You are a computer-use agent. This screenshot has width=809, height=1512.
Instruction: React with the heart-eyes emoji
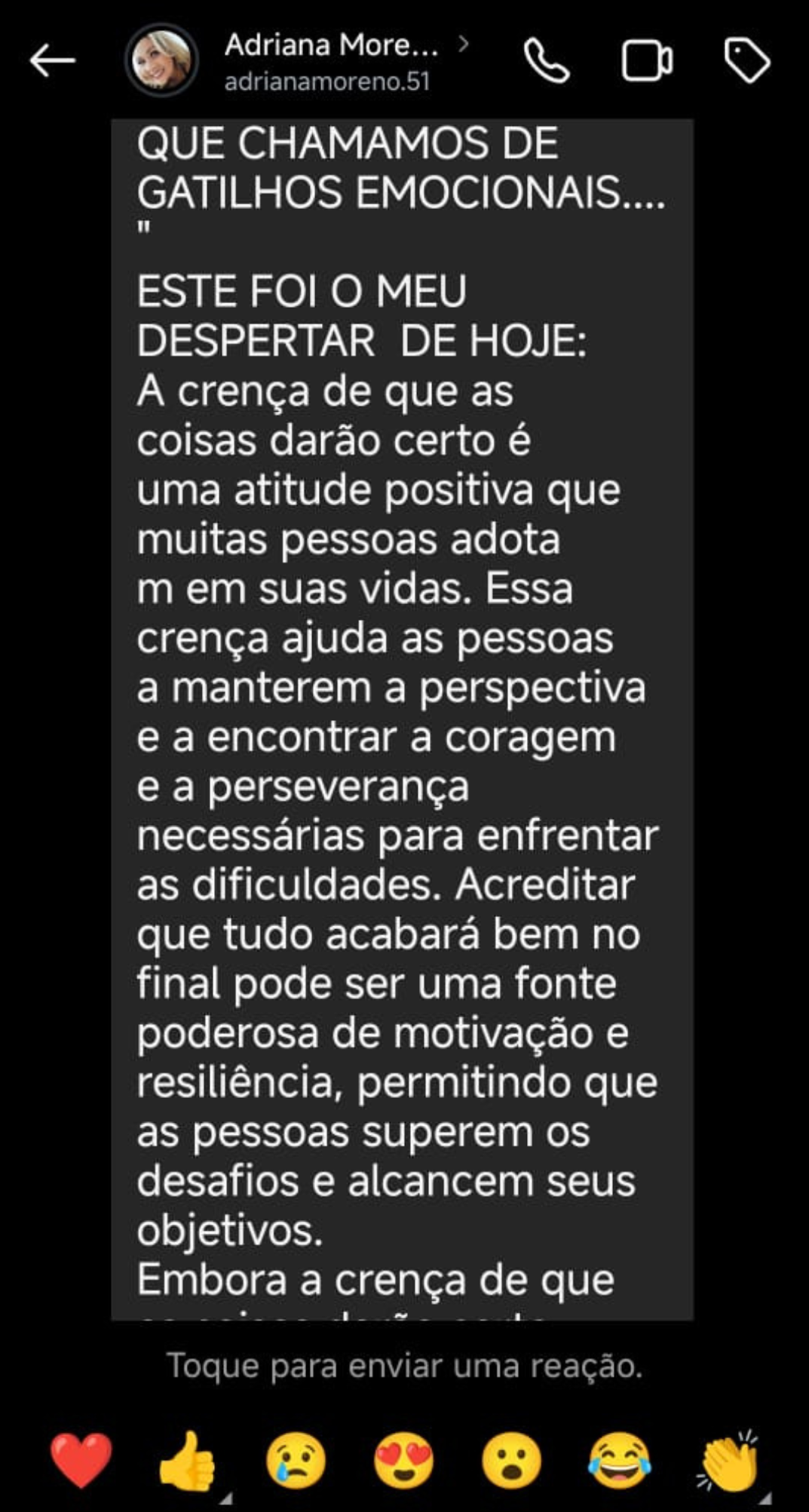(403, 1461)
